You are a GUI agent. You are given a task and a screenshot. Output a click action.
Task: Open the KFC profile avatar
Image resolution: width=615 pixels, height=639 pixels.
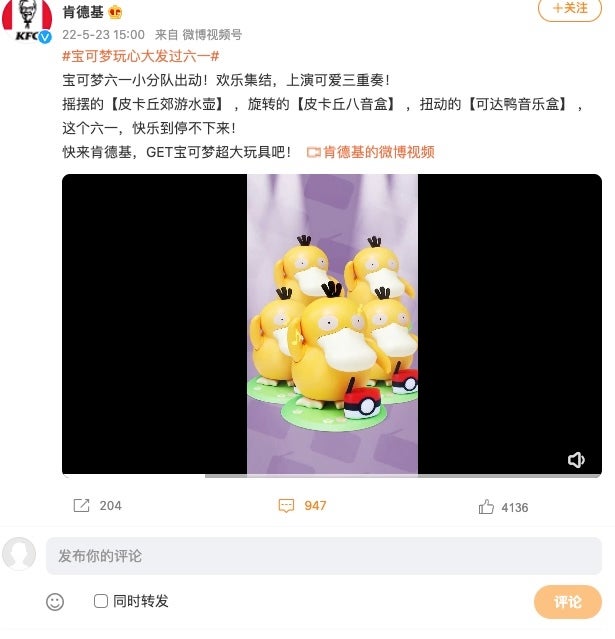coord(26,21)
